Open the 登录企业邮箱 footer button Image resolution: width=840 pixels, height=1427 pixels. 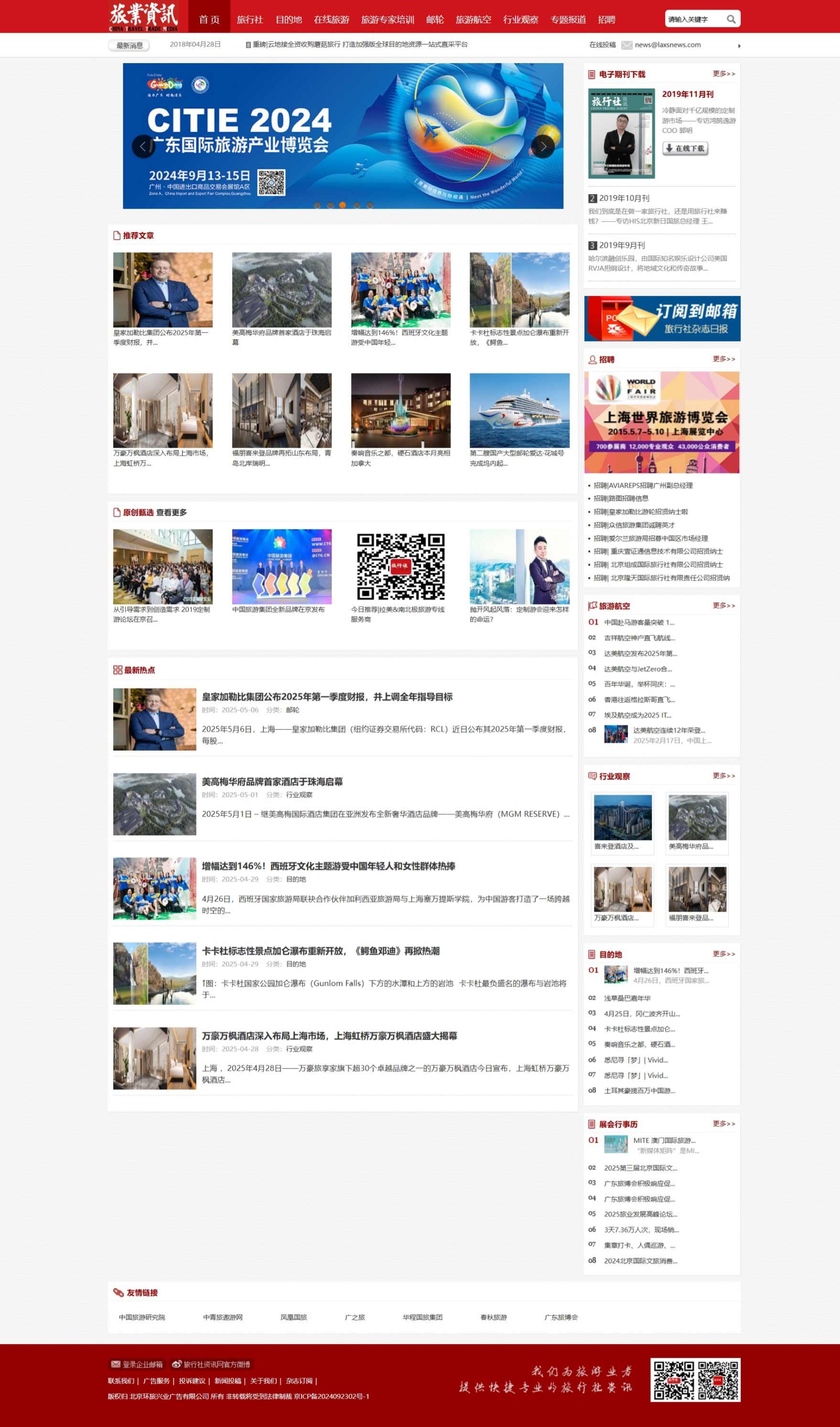(137, 1364)
